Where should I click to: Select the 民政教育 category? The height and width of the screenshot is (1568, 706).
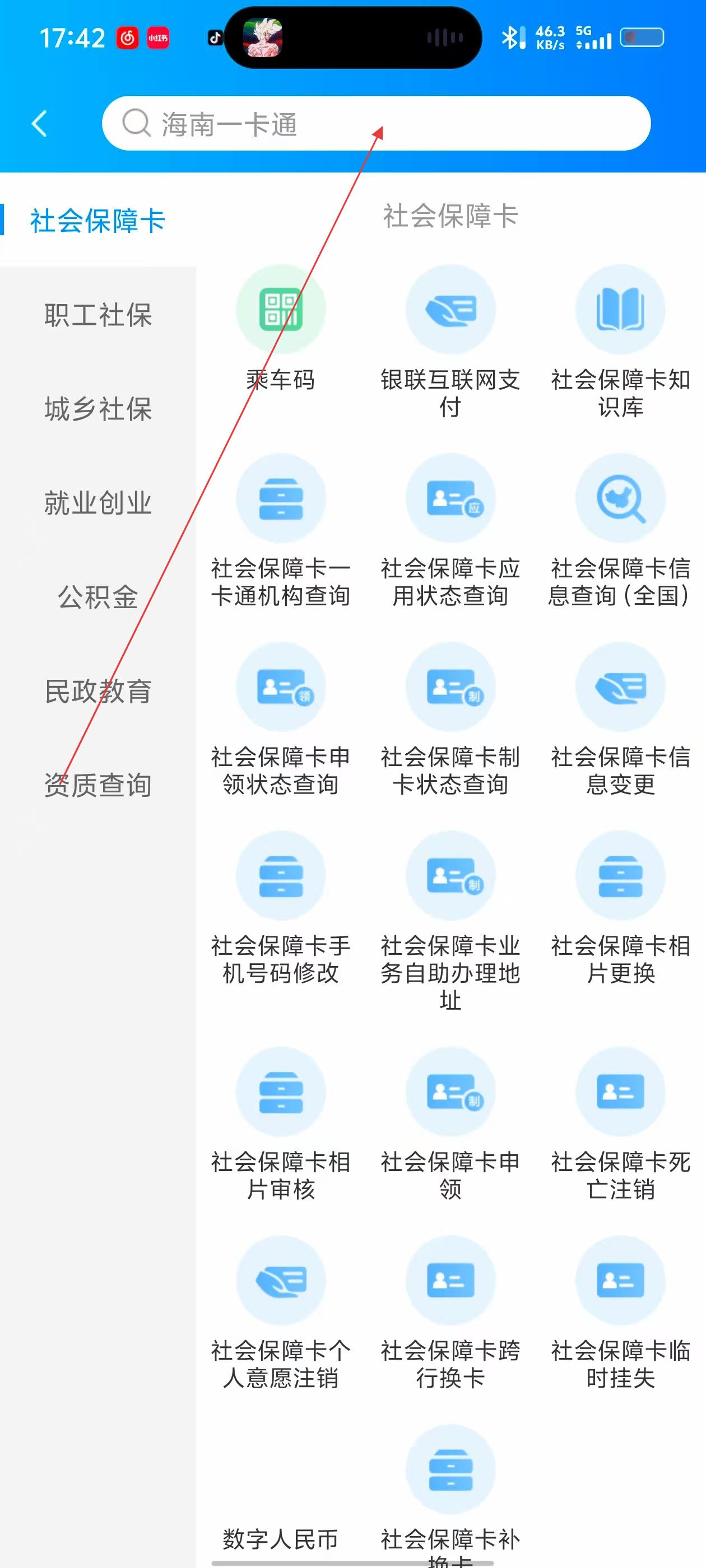pos(98,692)
